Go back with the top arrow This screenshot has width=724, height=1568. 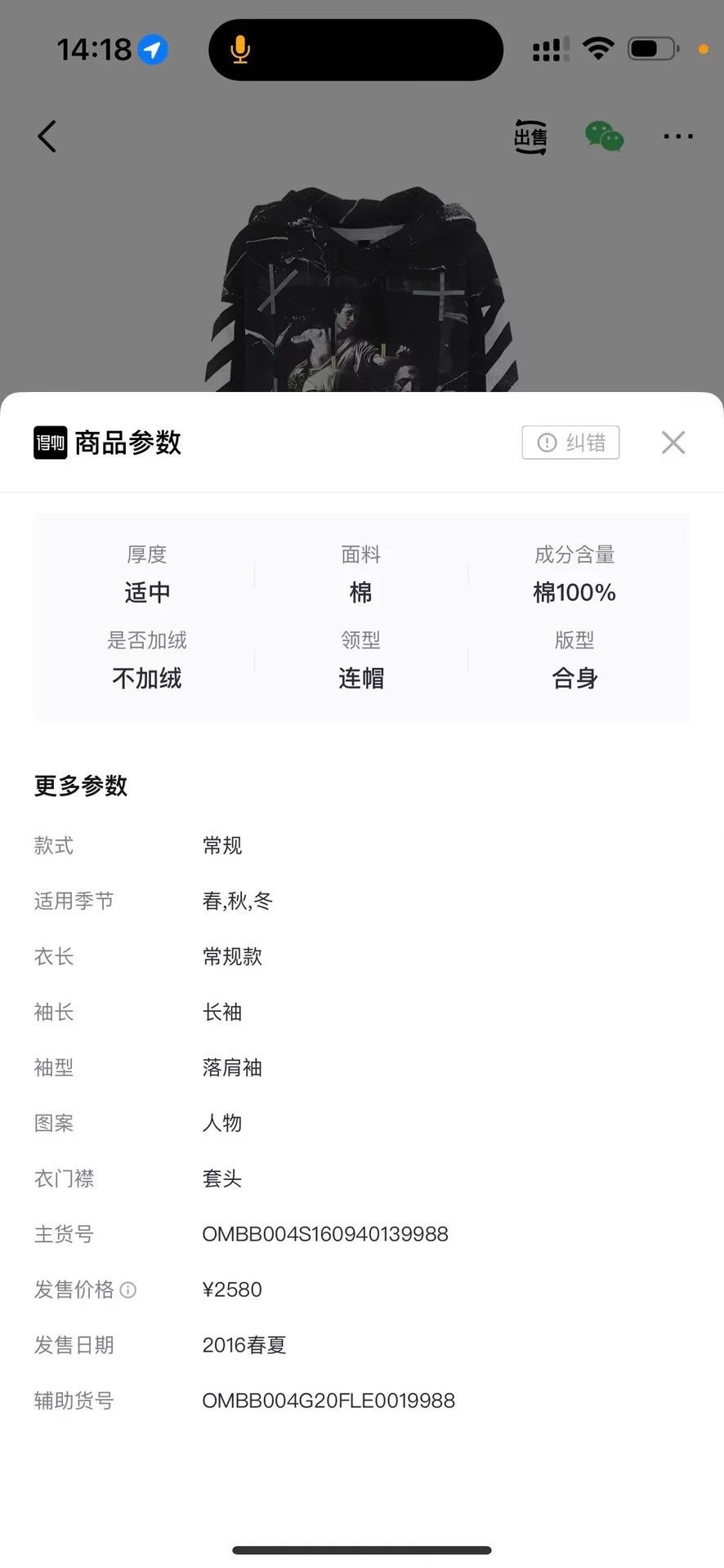pos(47,136)
